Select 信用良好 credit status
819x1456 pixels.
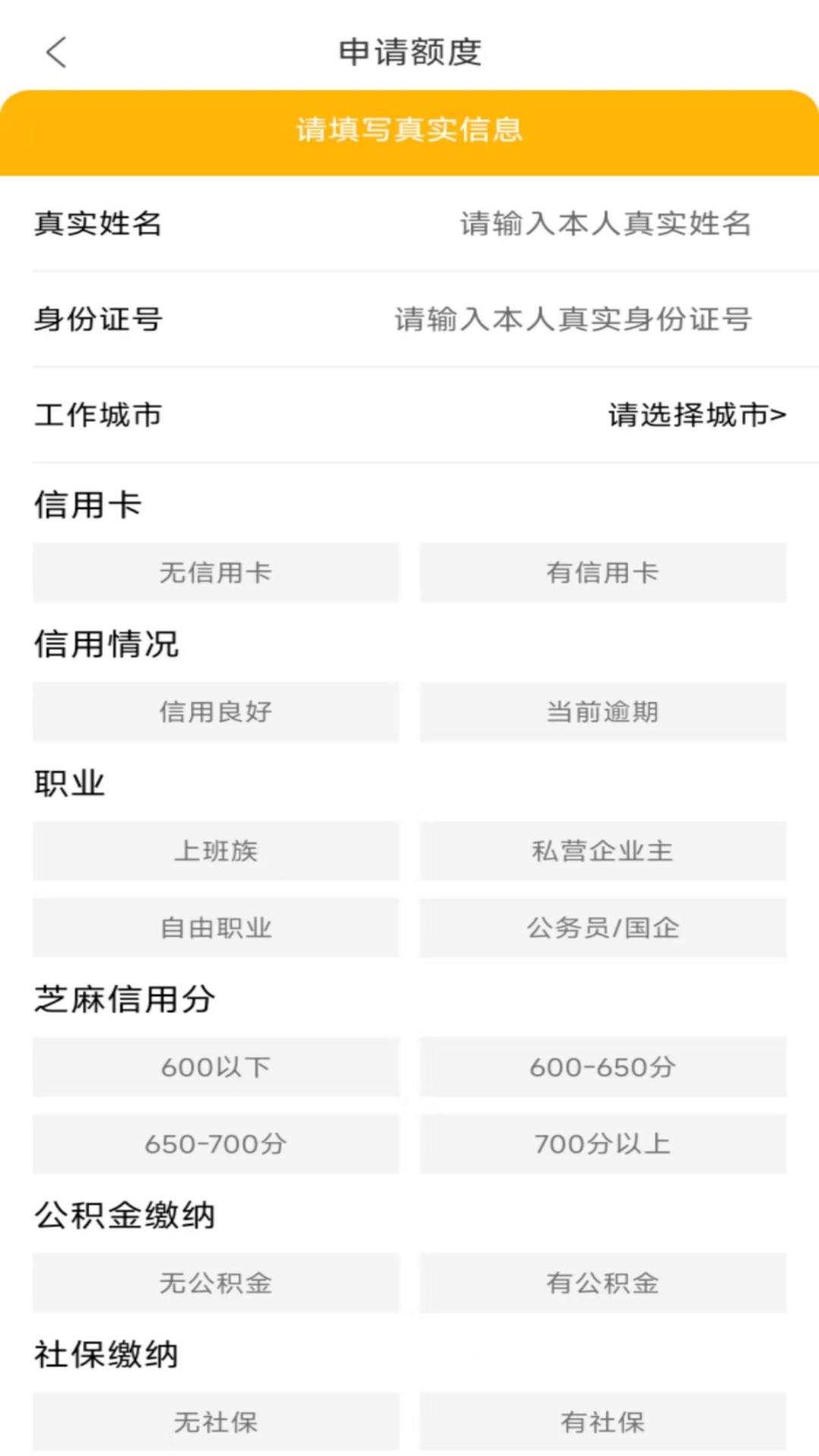point(215,711)
